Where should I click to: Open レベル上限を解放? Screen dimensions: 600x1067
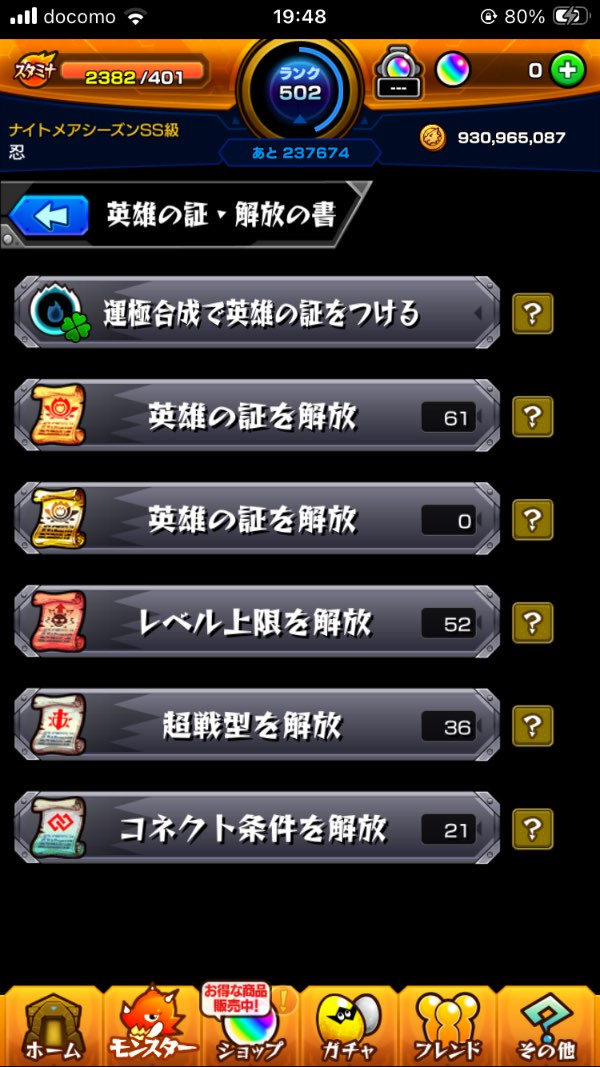(x=257, y=623)
